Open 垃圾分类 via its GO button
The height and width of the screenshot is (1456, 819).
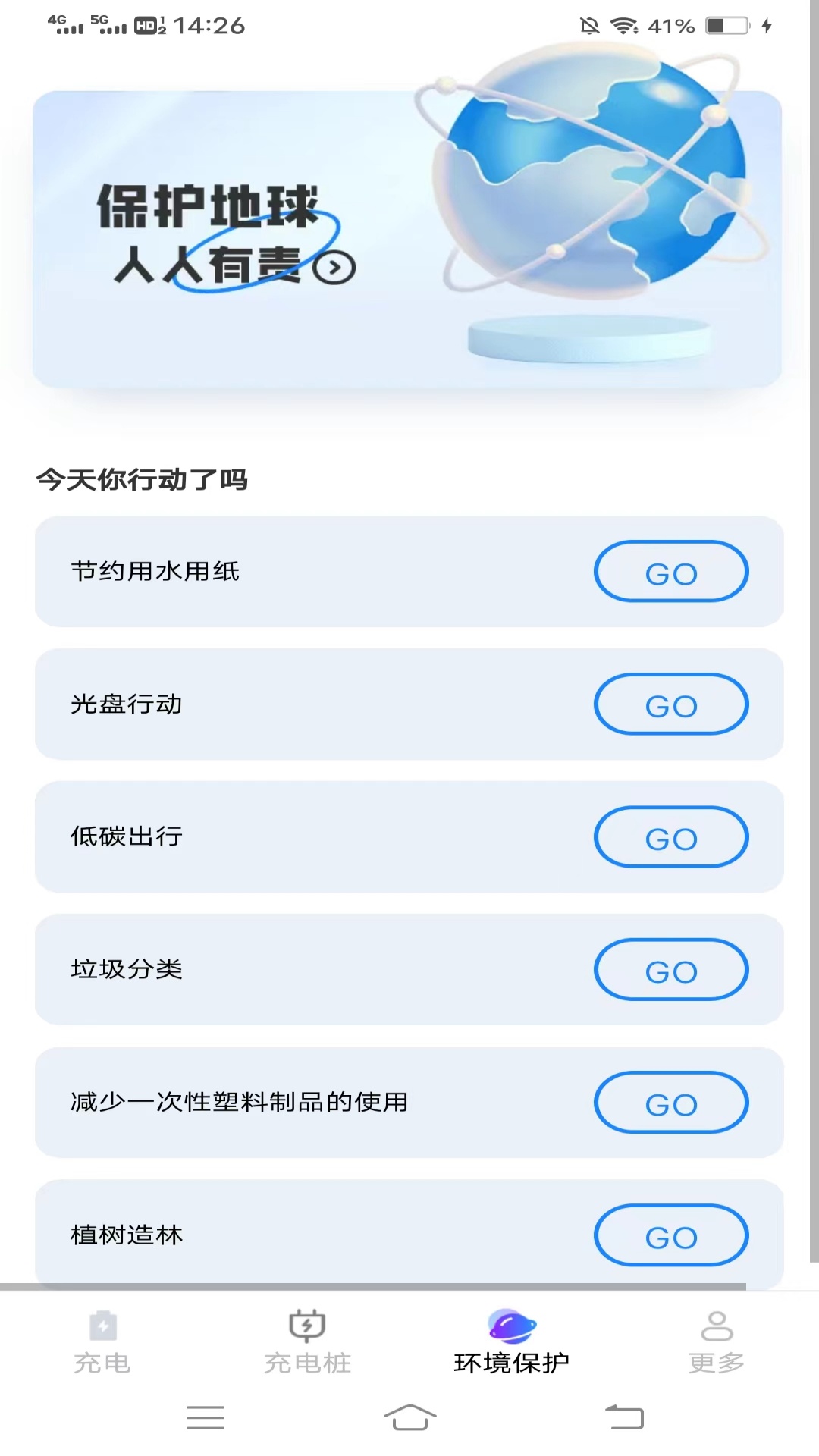[671, 970]
